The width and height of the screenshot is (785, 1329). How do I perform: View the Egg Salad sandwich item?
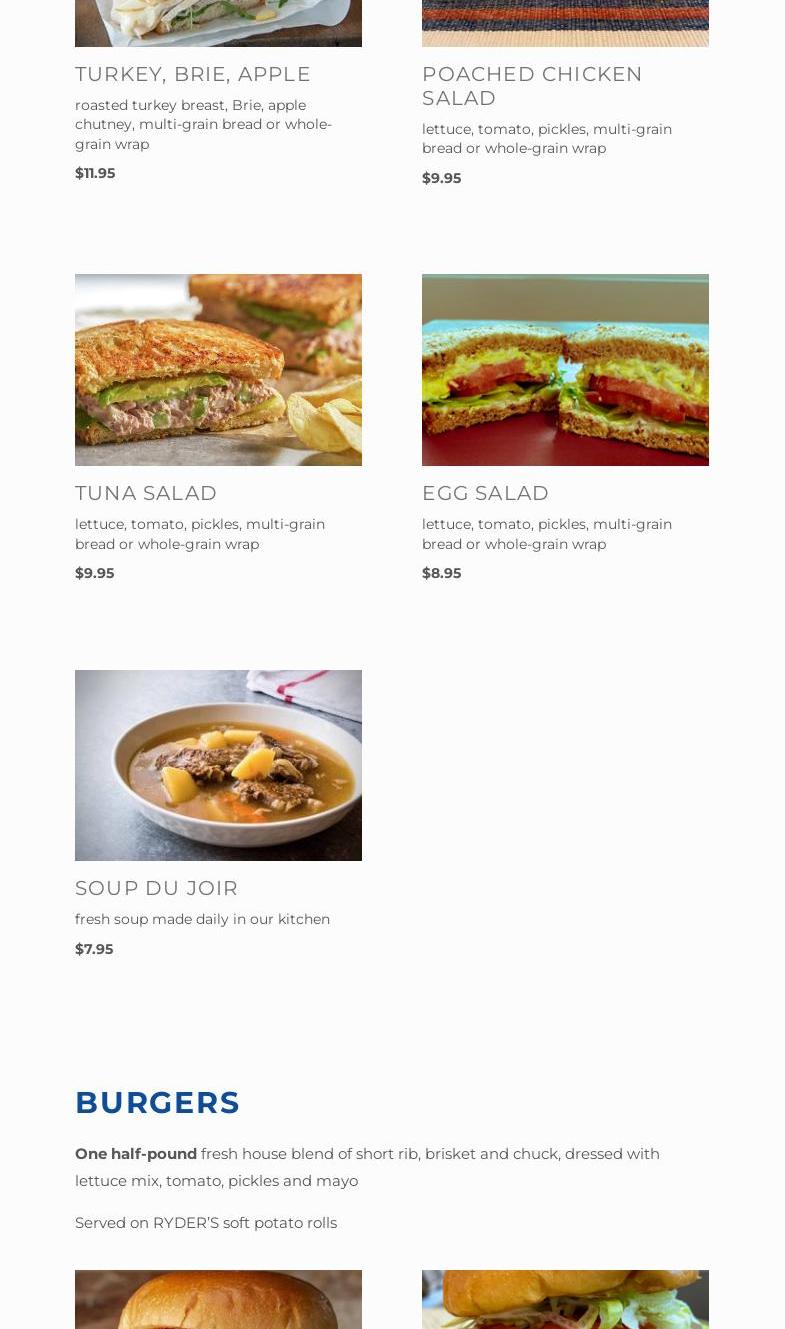[x=485, y=493]
